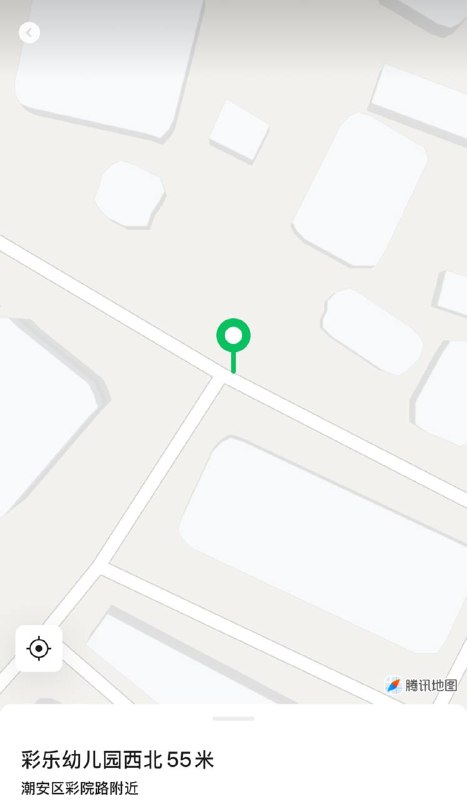Image resolution: width=467 pixels, height=800 pixels.
Task: Tap the green location pin
Action: (x=233, y=345)
